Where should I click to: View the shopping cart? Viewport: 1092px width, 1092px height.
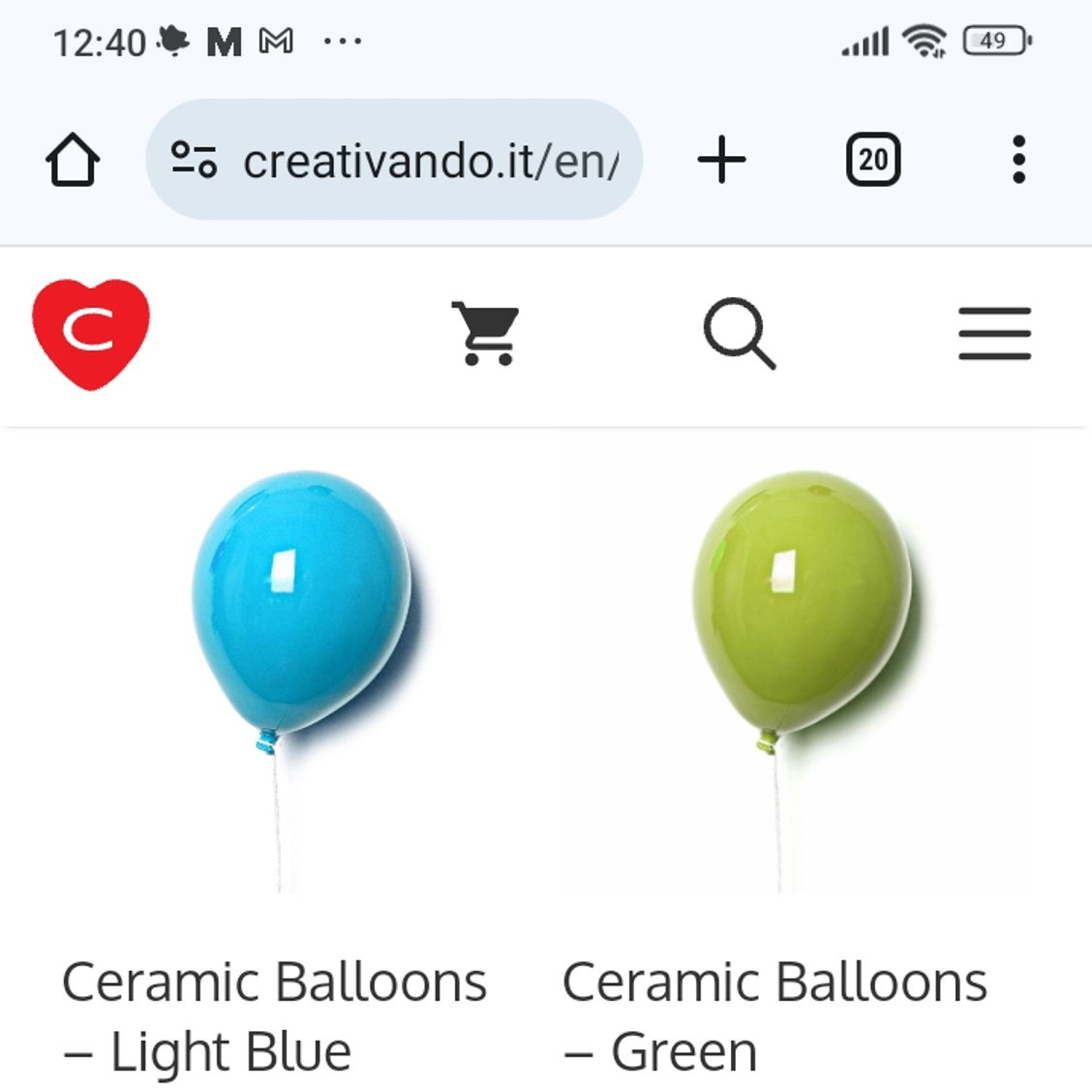(x=486, y=334)
